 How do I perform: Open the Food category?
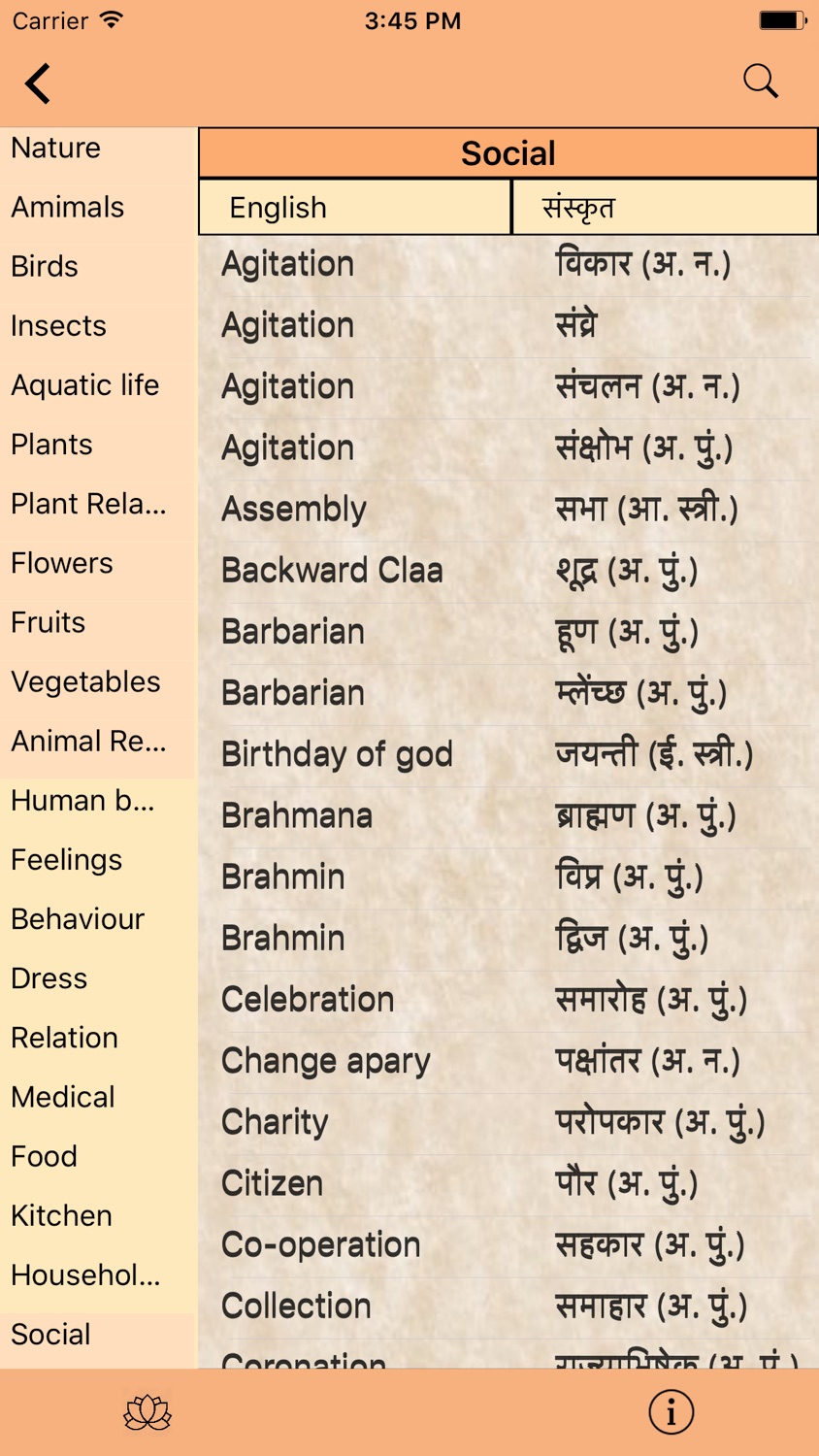coord(99,1156)
